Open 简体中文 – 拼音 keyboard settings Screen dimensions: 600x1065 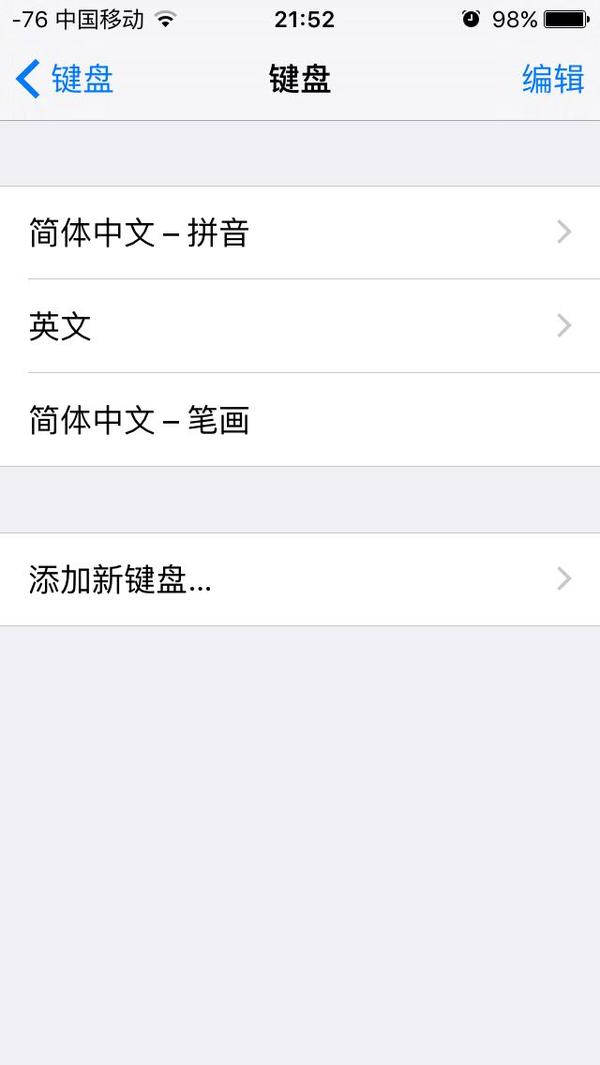(x=300, y=233)
